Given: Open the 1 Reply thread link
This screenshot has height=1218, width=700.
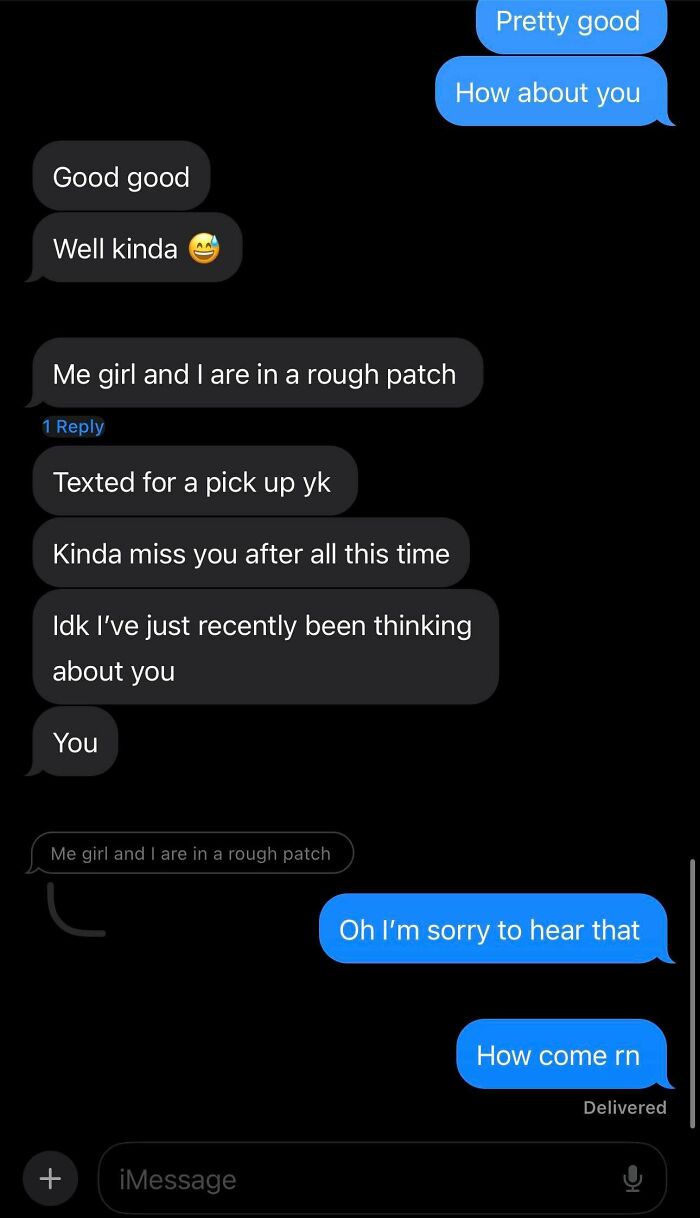Looking at the screenshot, I should [73, 427].
